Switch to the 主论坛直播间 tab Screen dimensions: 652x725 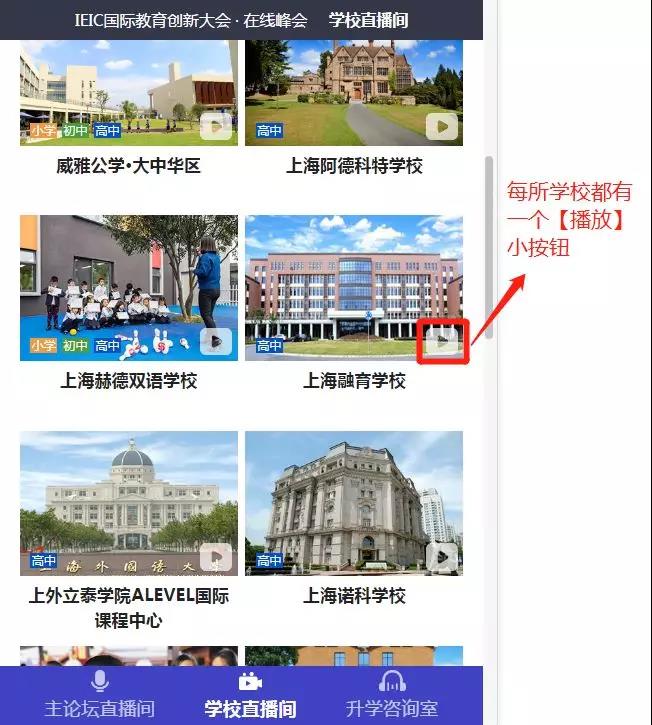pos(99,696)
